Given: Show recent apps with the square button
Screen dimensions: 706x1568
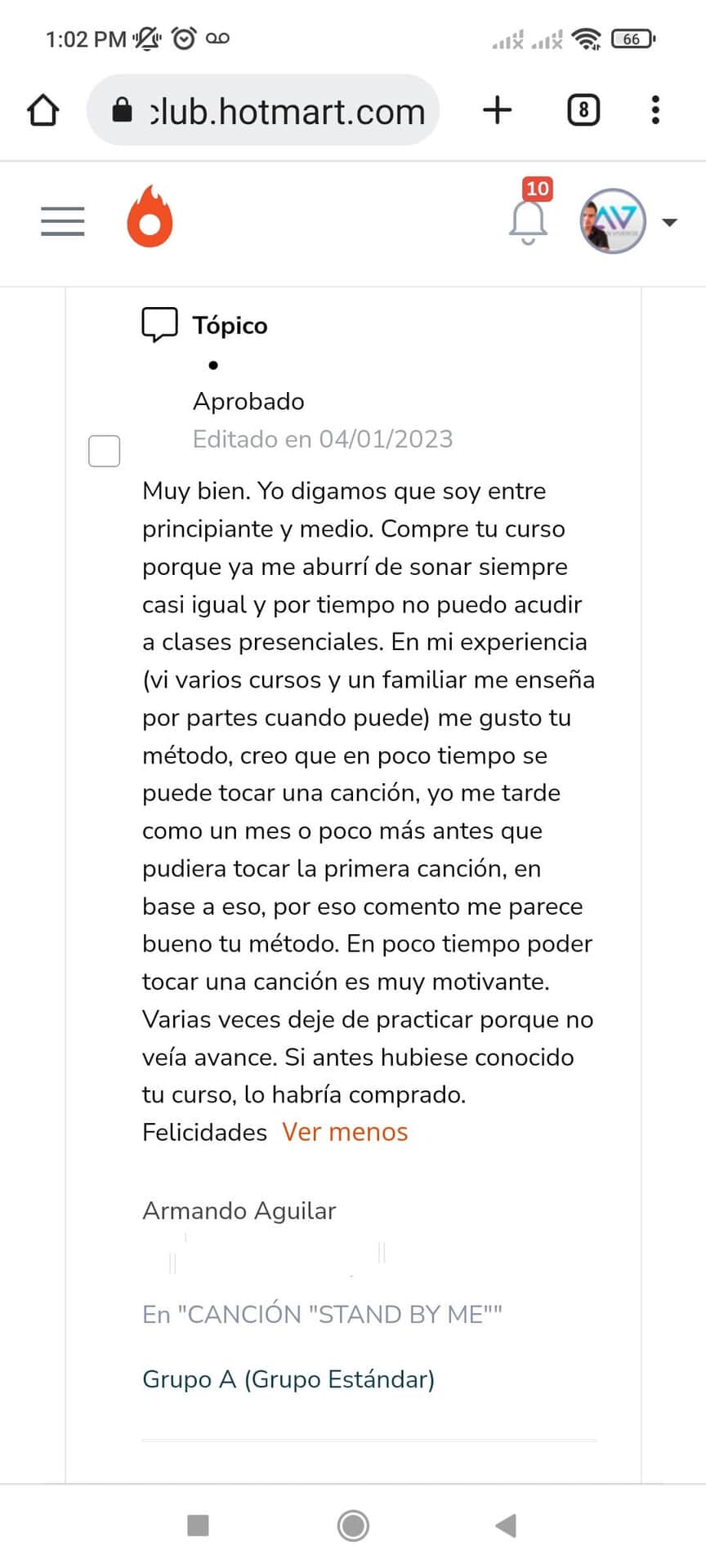Looking at the screenshot, I should pos(198,1525).
